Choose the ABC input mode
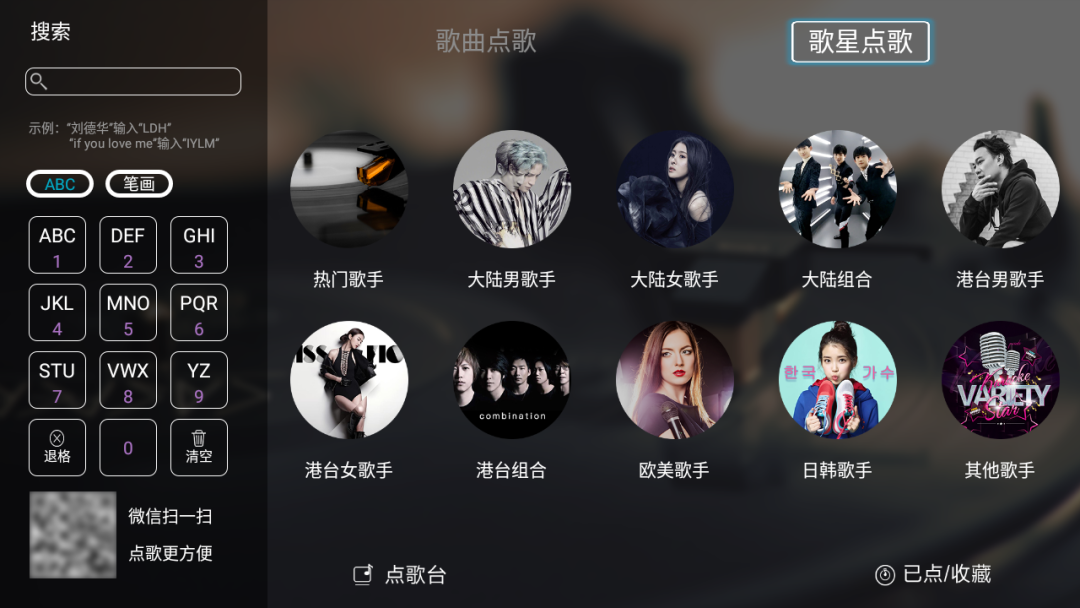This screenshot has width=1080, height=608. point(60,184)
